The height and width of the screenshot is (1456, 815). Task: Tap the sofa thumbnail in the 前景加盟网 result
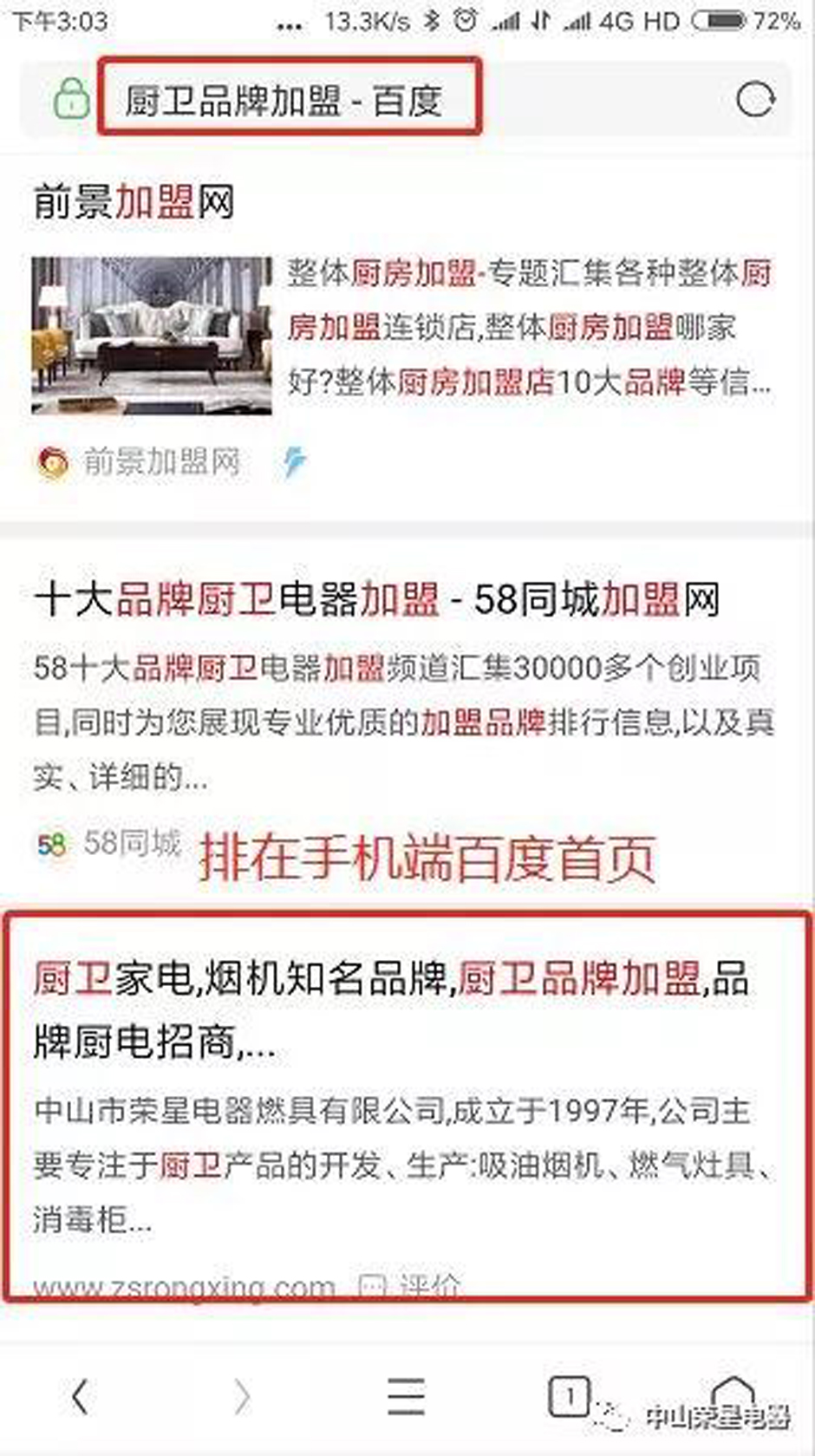(x=152, y=335)
